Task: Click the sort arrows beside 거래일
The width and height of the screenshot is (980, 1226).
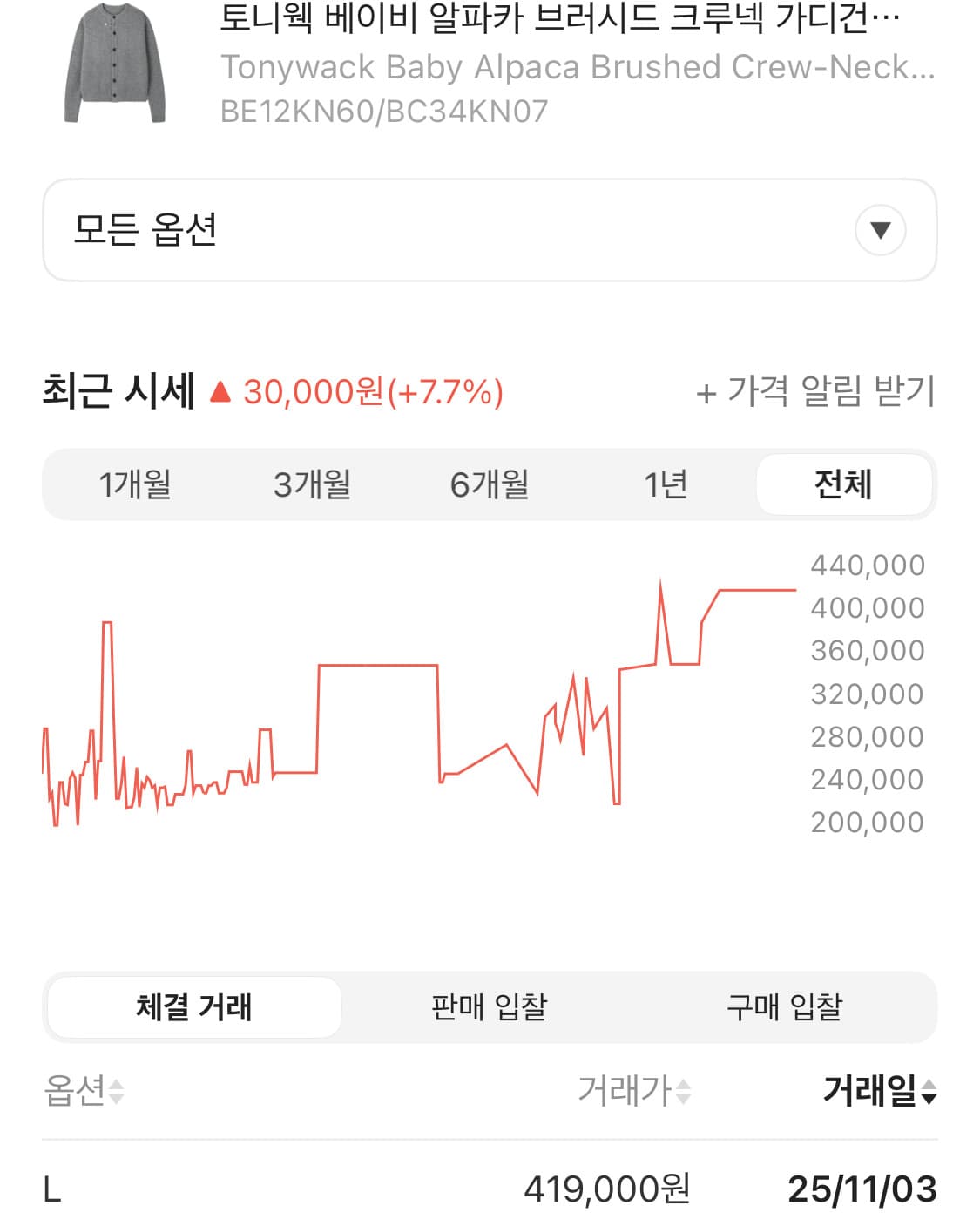Action: tap(931, 1092)
